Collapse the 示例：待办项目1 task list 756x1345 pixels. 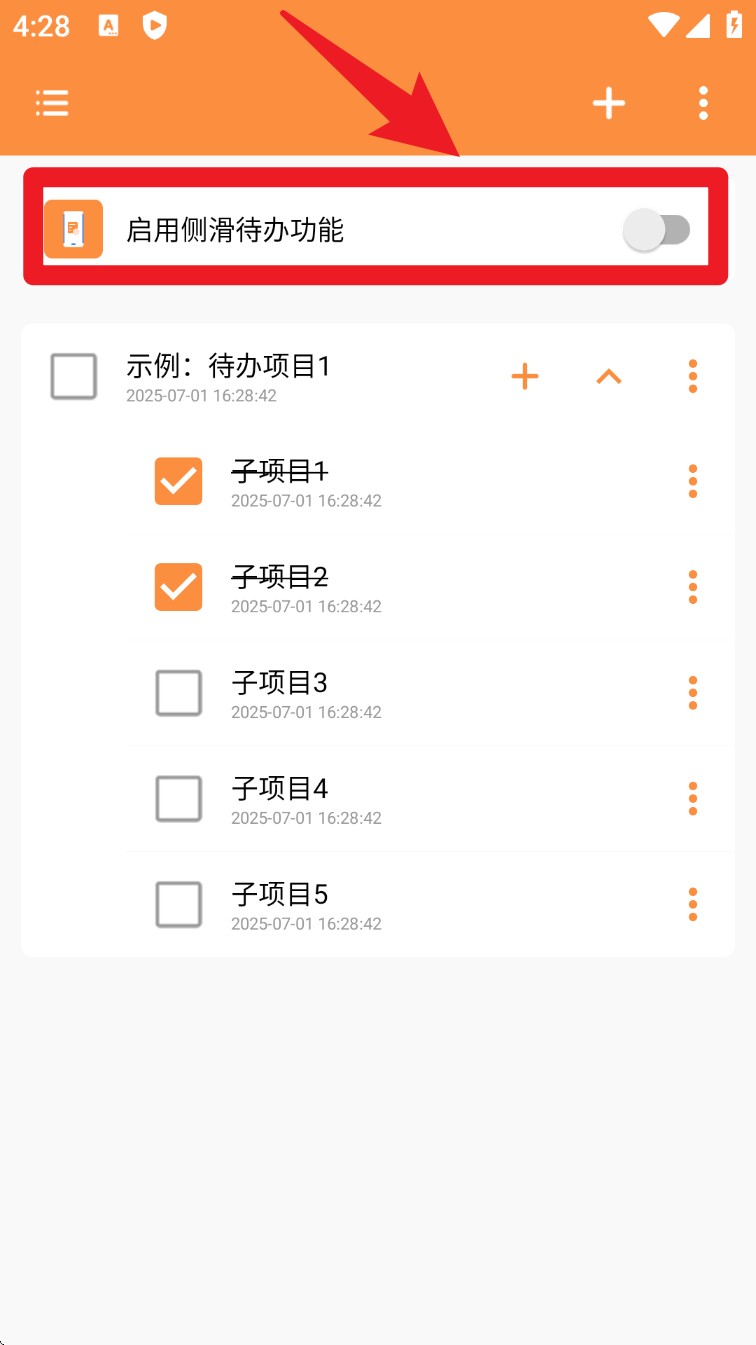[x=608, y=376]
